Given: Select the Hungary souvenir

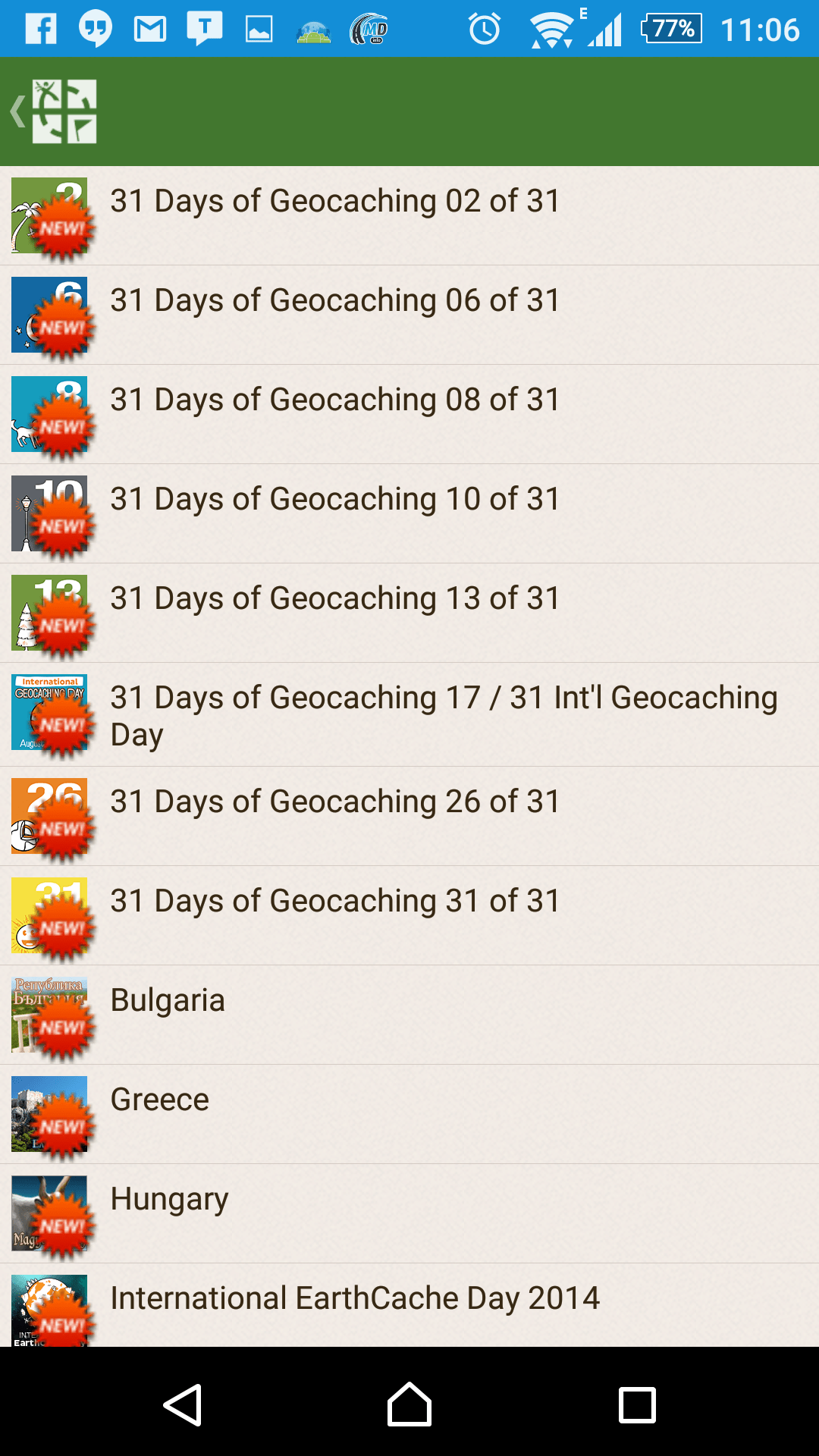Looking at the screenshot, I should [x=409, y=1213].
